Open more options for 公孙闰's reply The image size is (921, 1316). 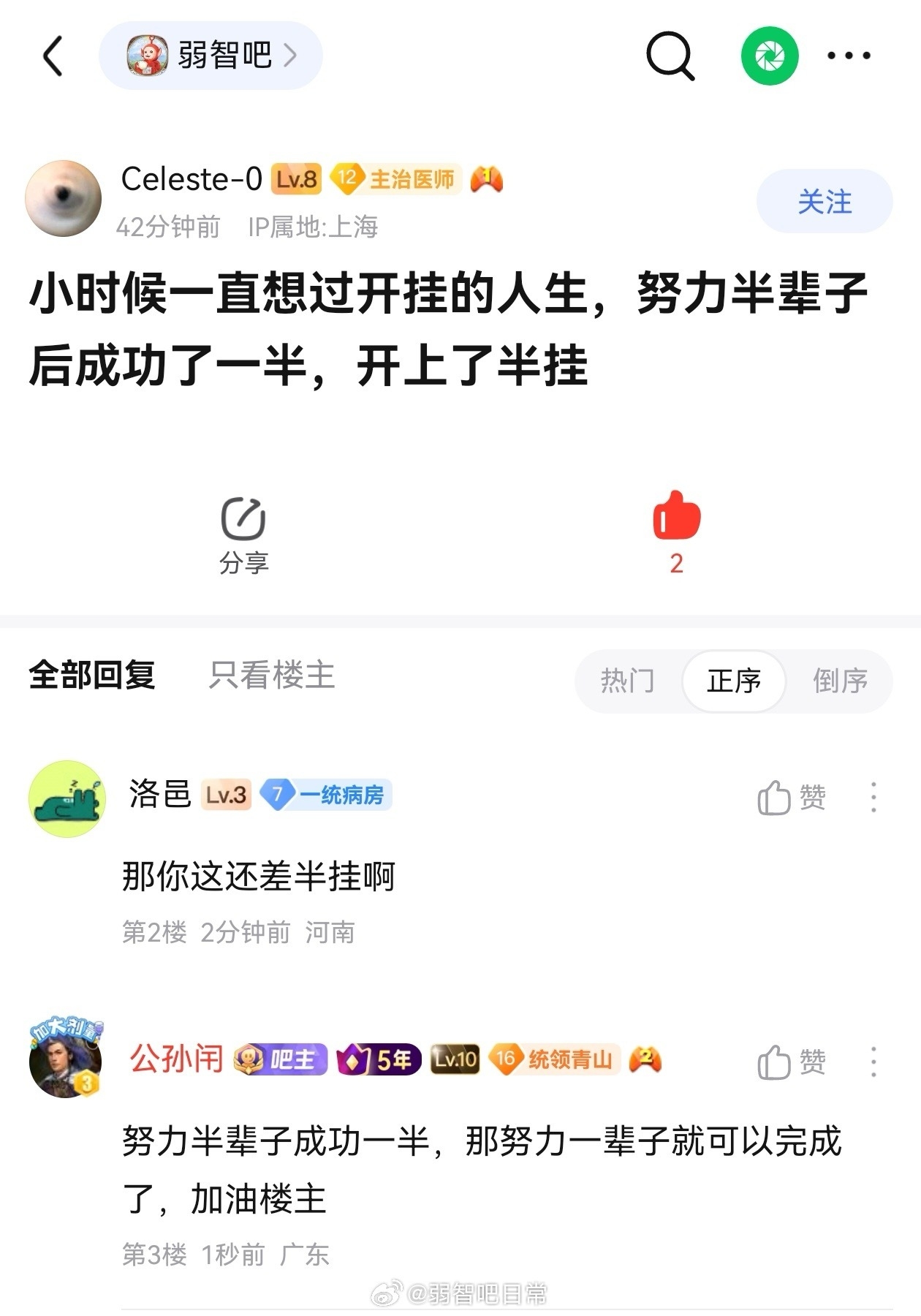(x=873, y=1062)
